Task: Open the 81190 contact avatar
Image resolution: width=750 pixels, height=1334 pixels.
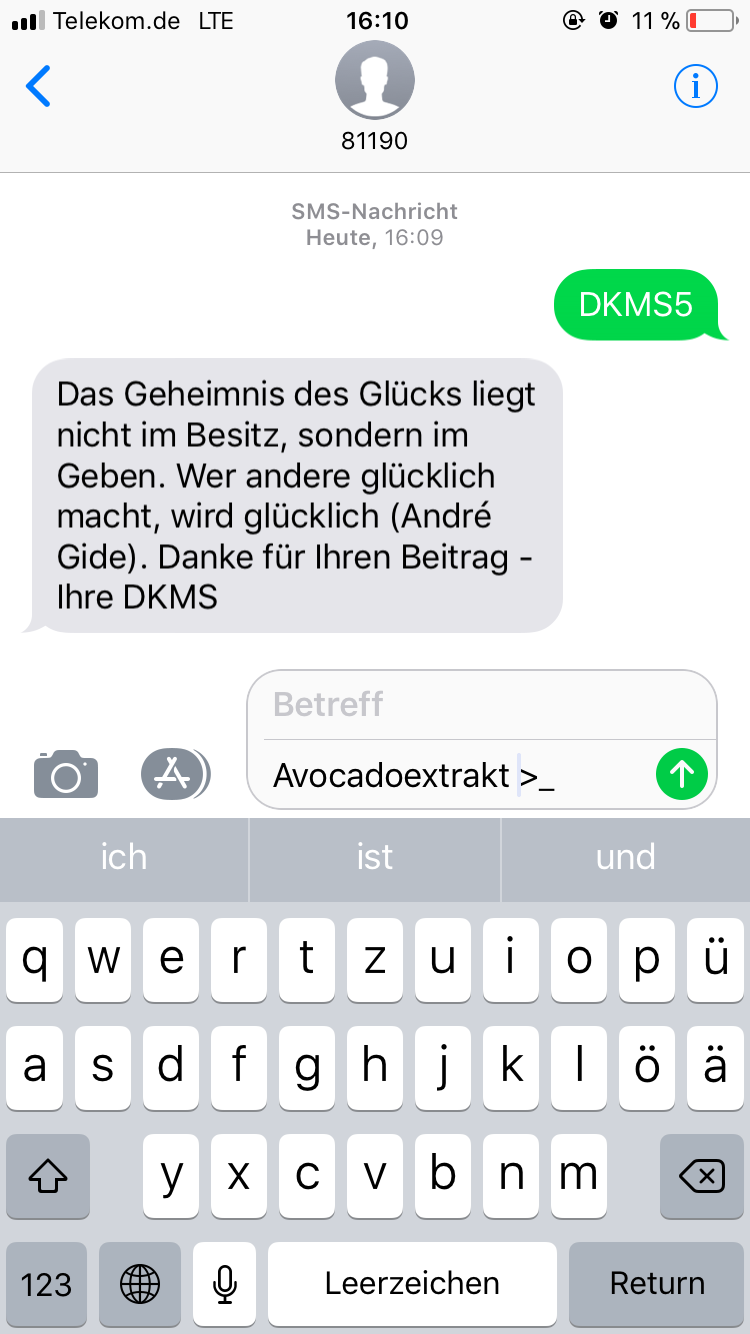Action: click(375, 81)
